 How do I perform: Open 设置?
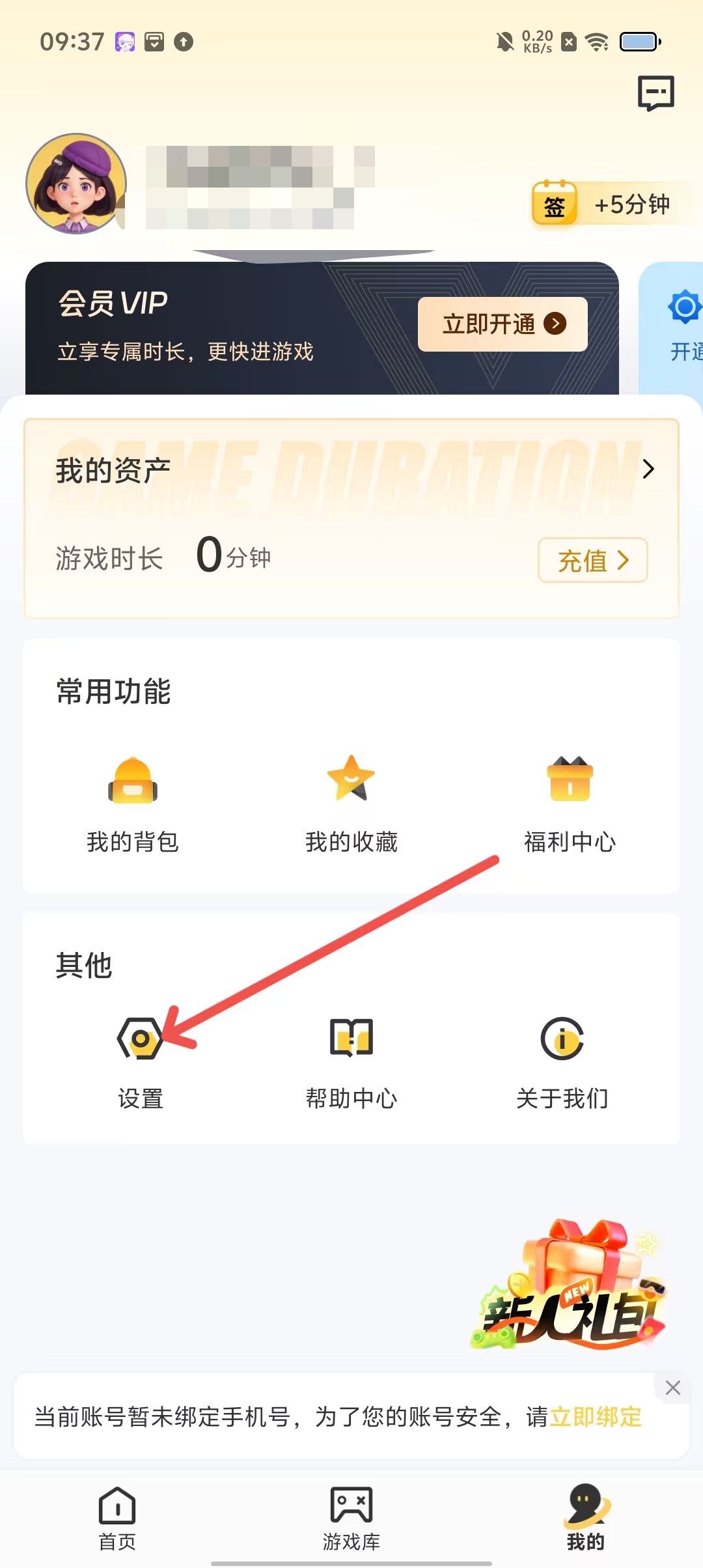[140, 1061]
